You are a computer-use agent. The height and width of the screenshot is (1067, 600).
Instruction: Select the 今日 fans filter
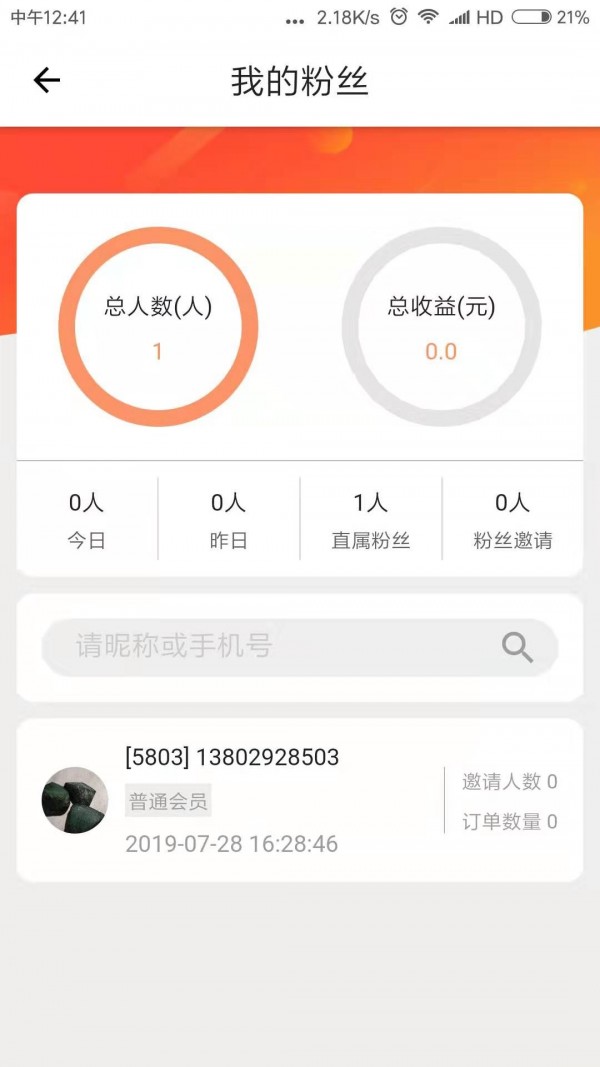point(87,520)
